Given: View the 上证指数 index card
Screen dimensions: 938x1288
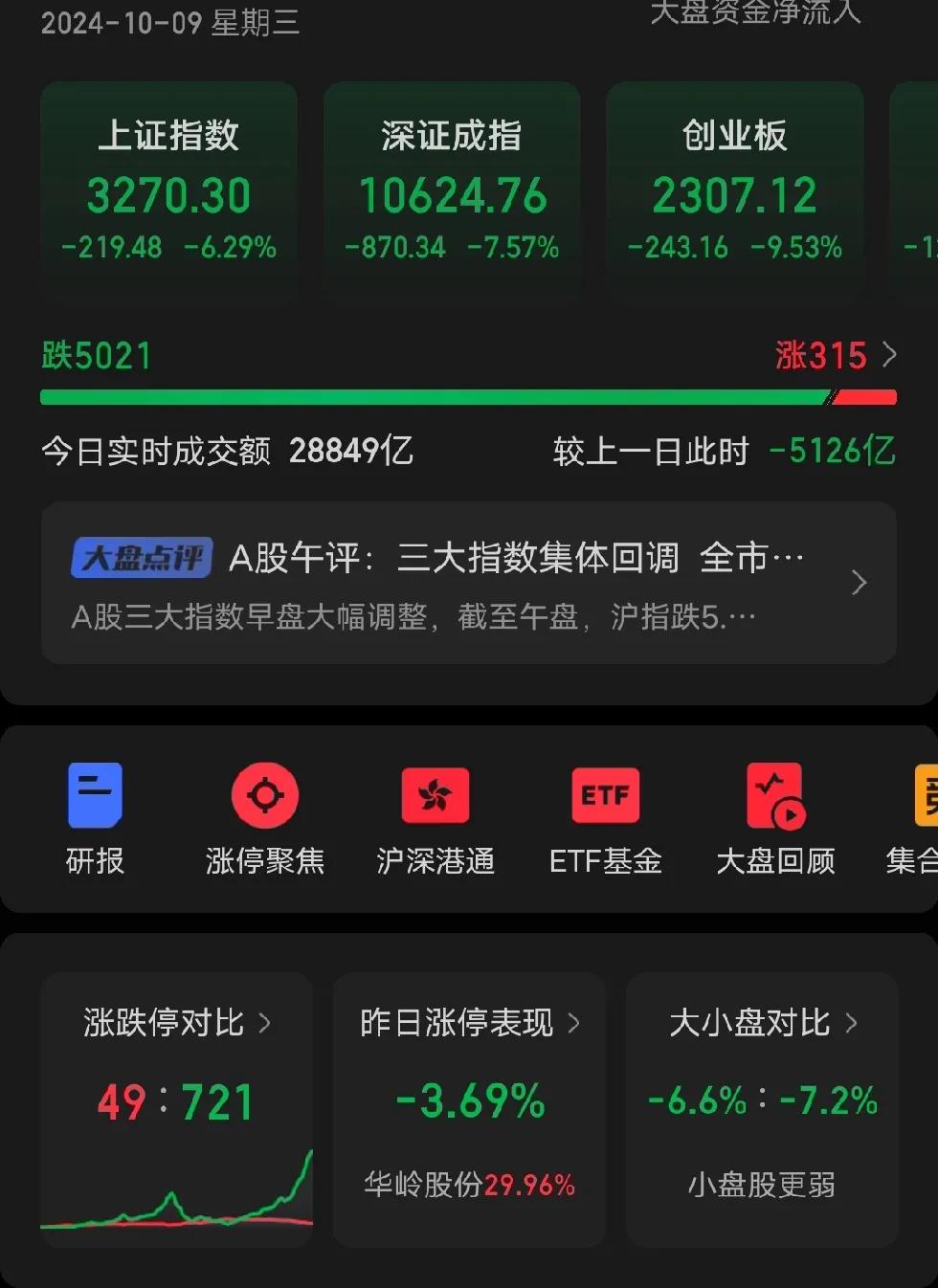Looking at the screenshot, I should point(168,189).
